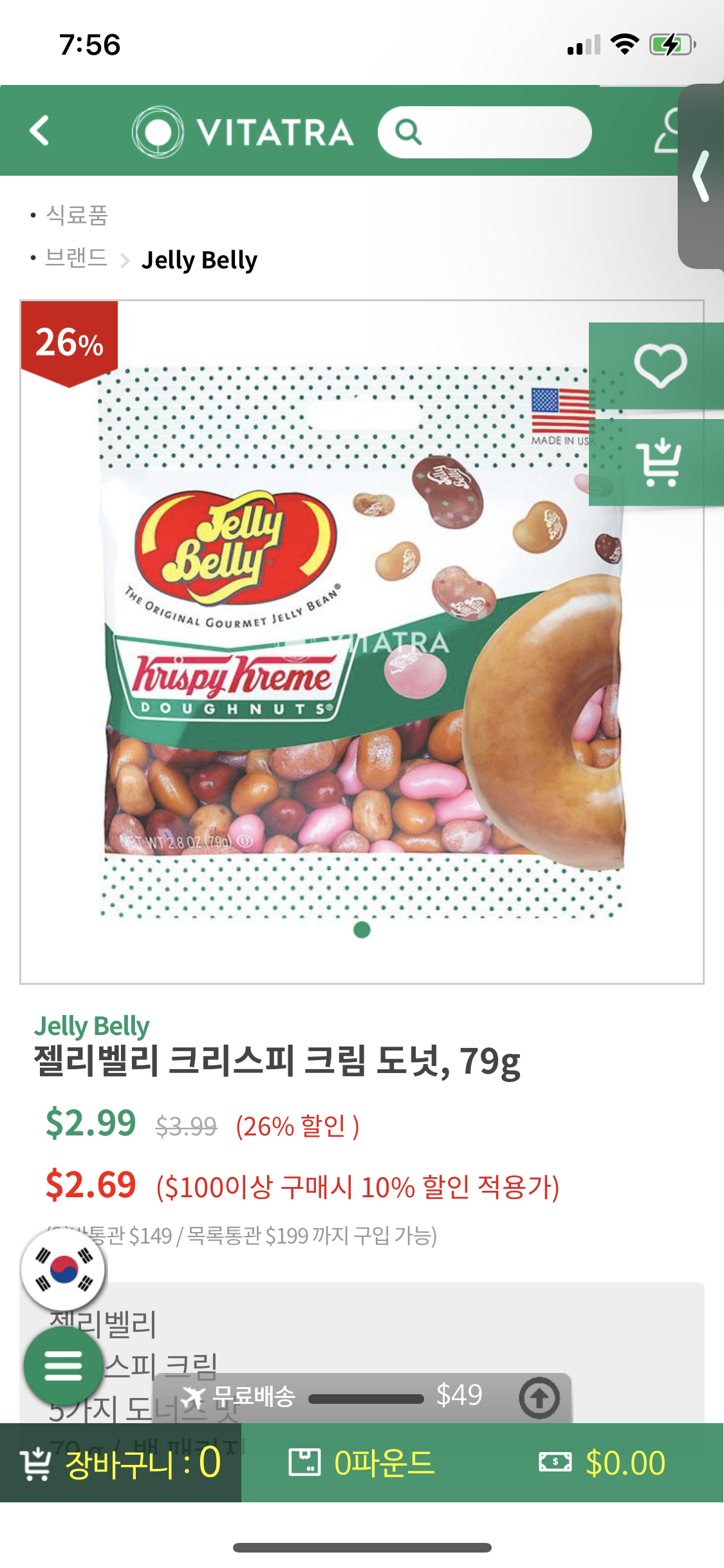724x1568 pixels.
Task: Add product to wishlist with heart
Action: point(659,366)
